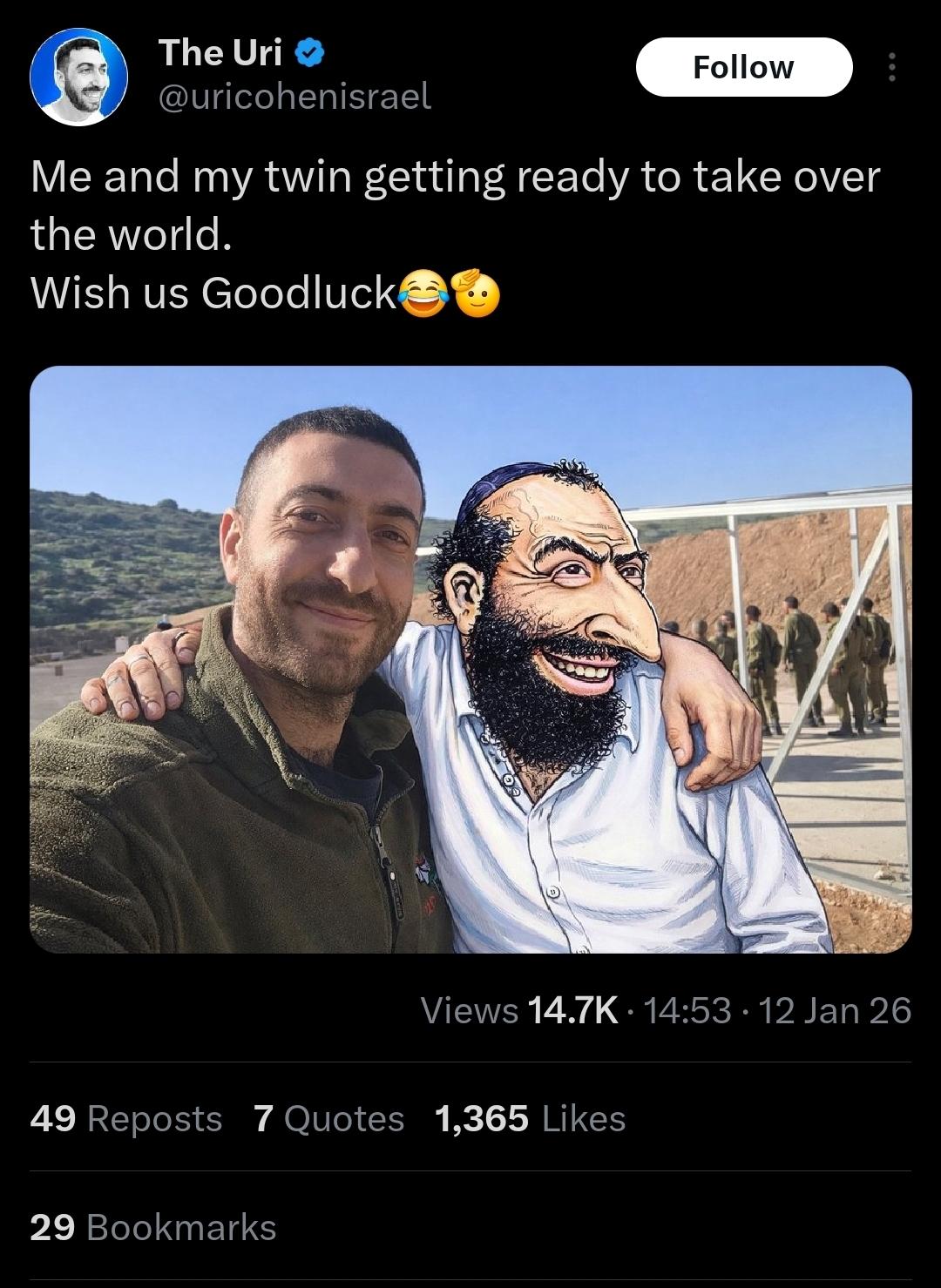View the 1,365 Likes list
Screen dimensions: 941x1288
coord(530,1118)
